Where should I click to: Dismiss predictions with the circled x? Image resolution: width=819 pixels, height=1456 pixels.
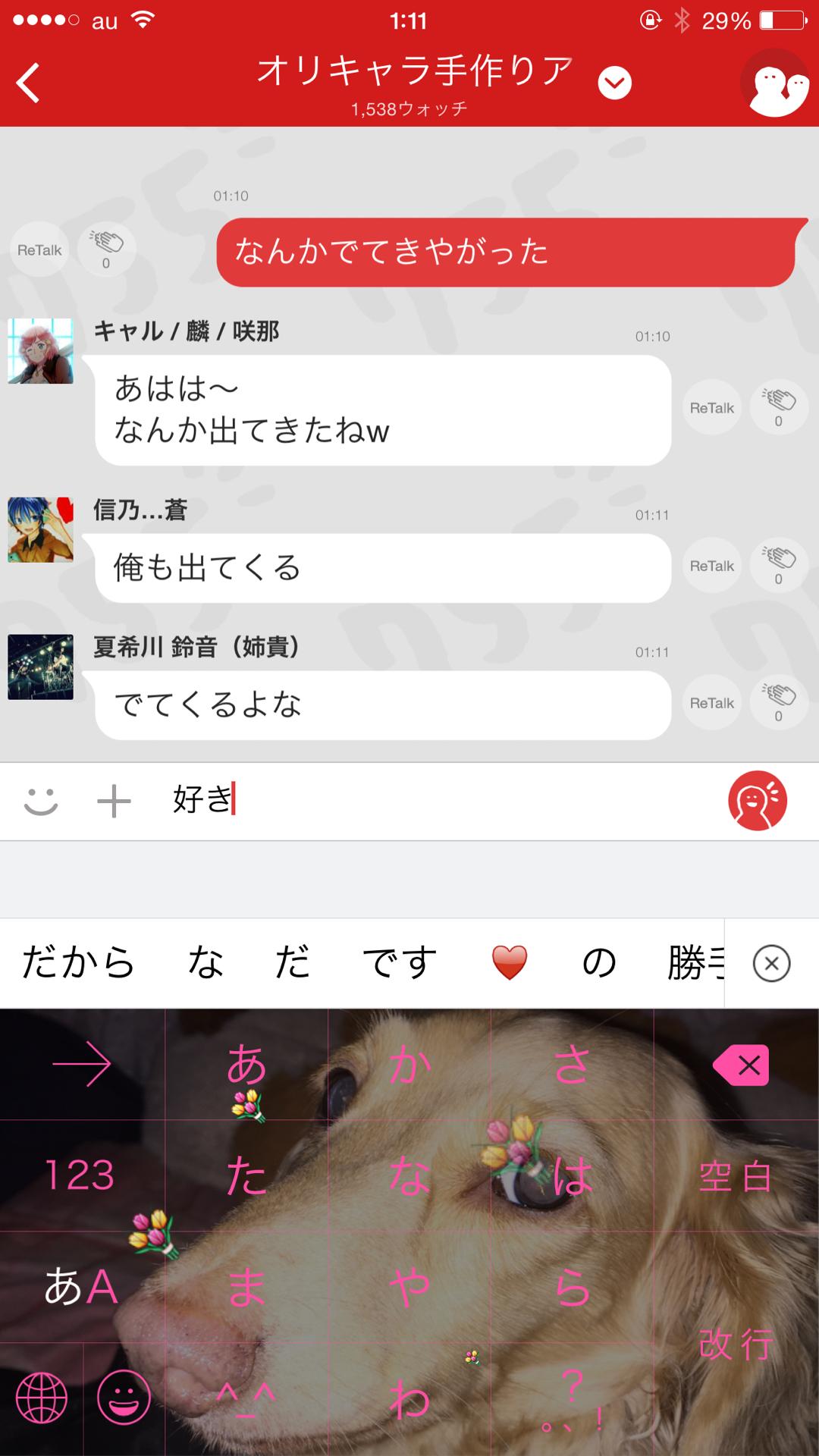772,962
